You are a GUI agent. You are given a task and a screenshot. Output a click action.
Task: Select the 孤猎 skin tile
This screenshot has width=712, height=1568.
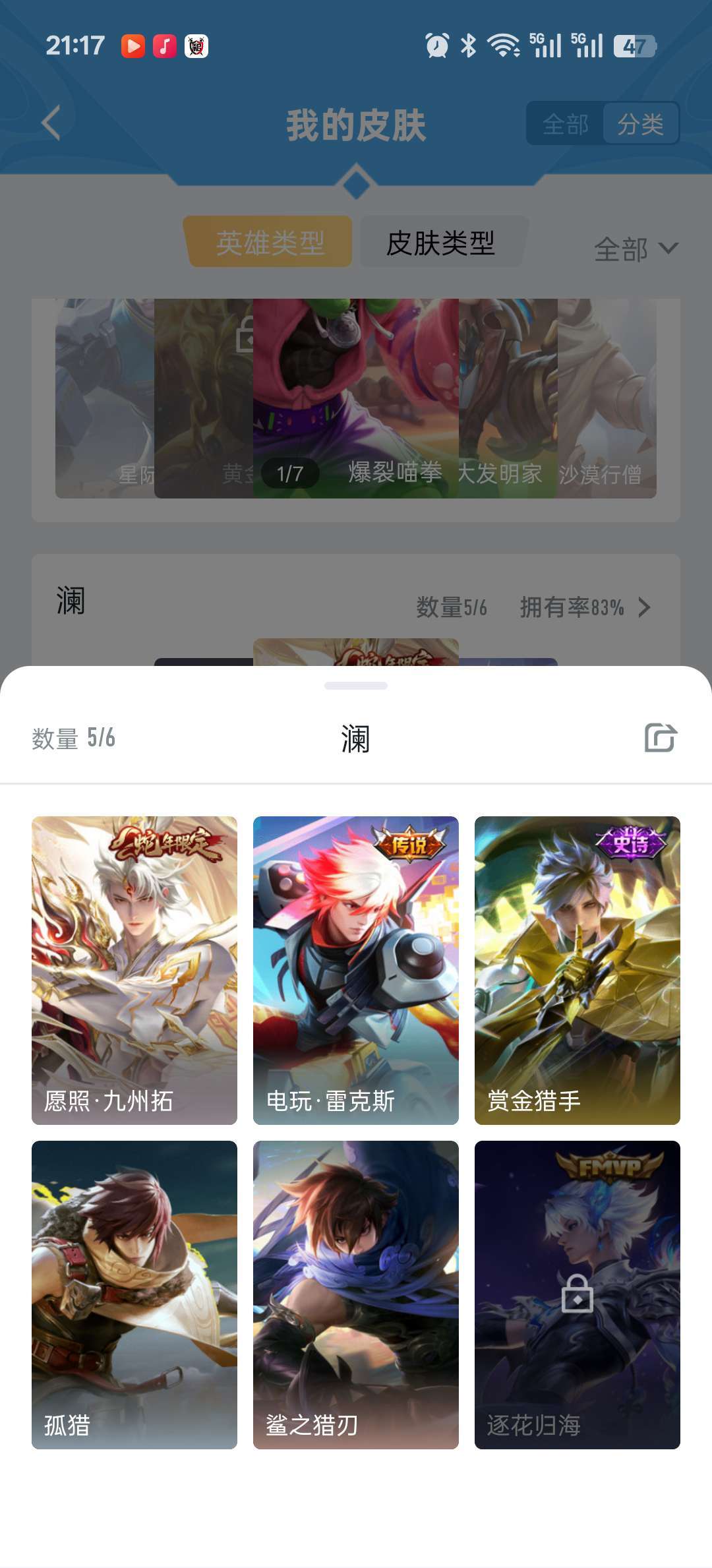pyautogui.click(x=134, y=1295)
